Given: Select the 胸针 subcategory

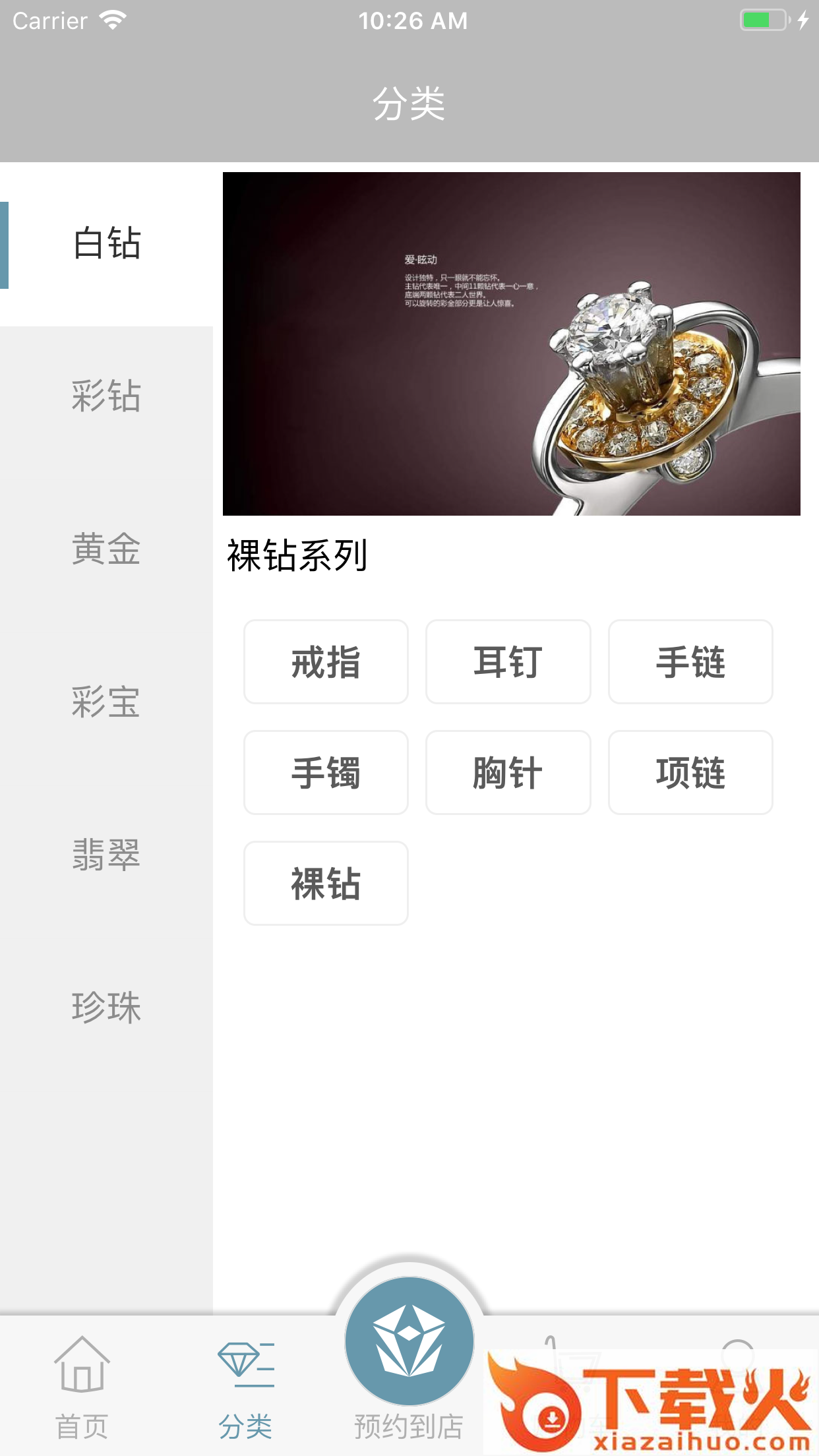Looking at the screenshot, I should pos(508,773).
